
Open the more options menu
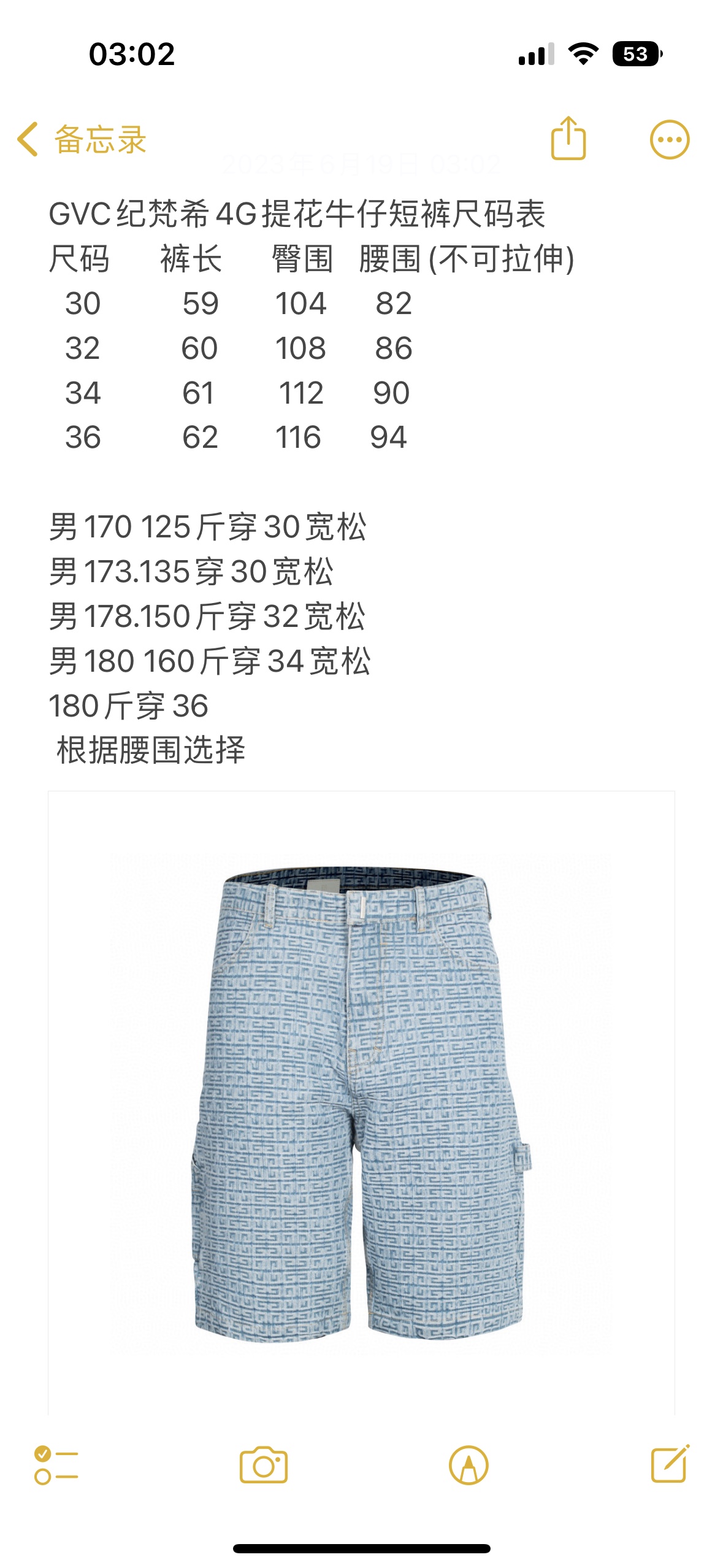[669, 140]
